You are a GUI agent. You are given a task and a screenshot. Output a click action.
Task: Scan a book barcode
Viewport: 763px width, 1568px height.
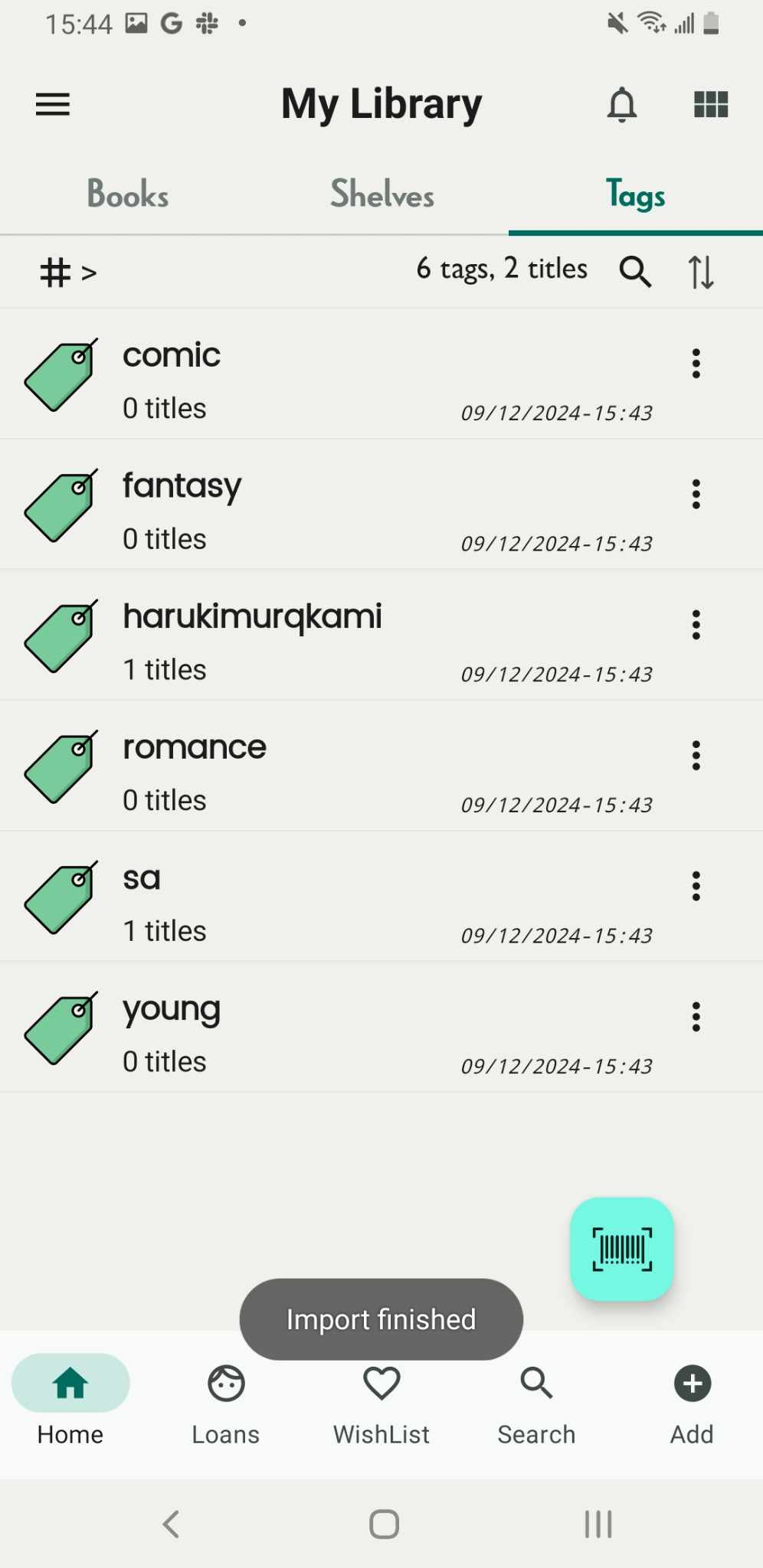tap(622, 1249)
